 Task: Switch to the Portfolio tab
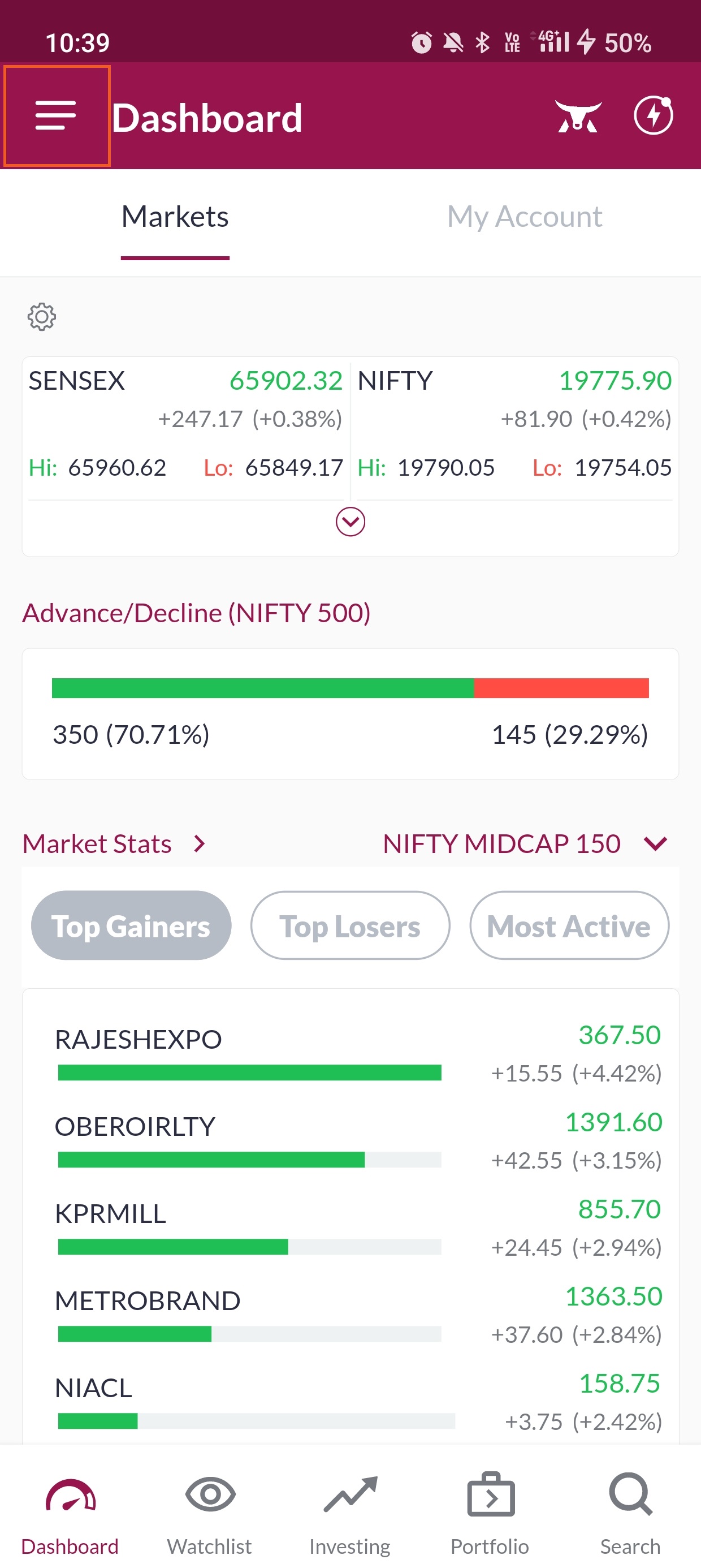pos(490,1510)
